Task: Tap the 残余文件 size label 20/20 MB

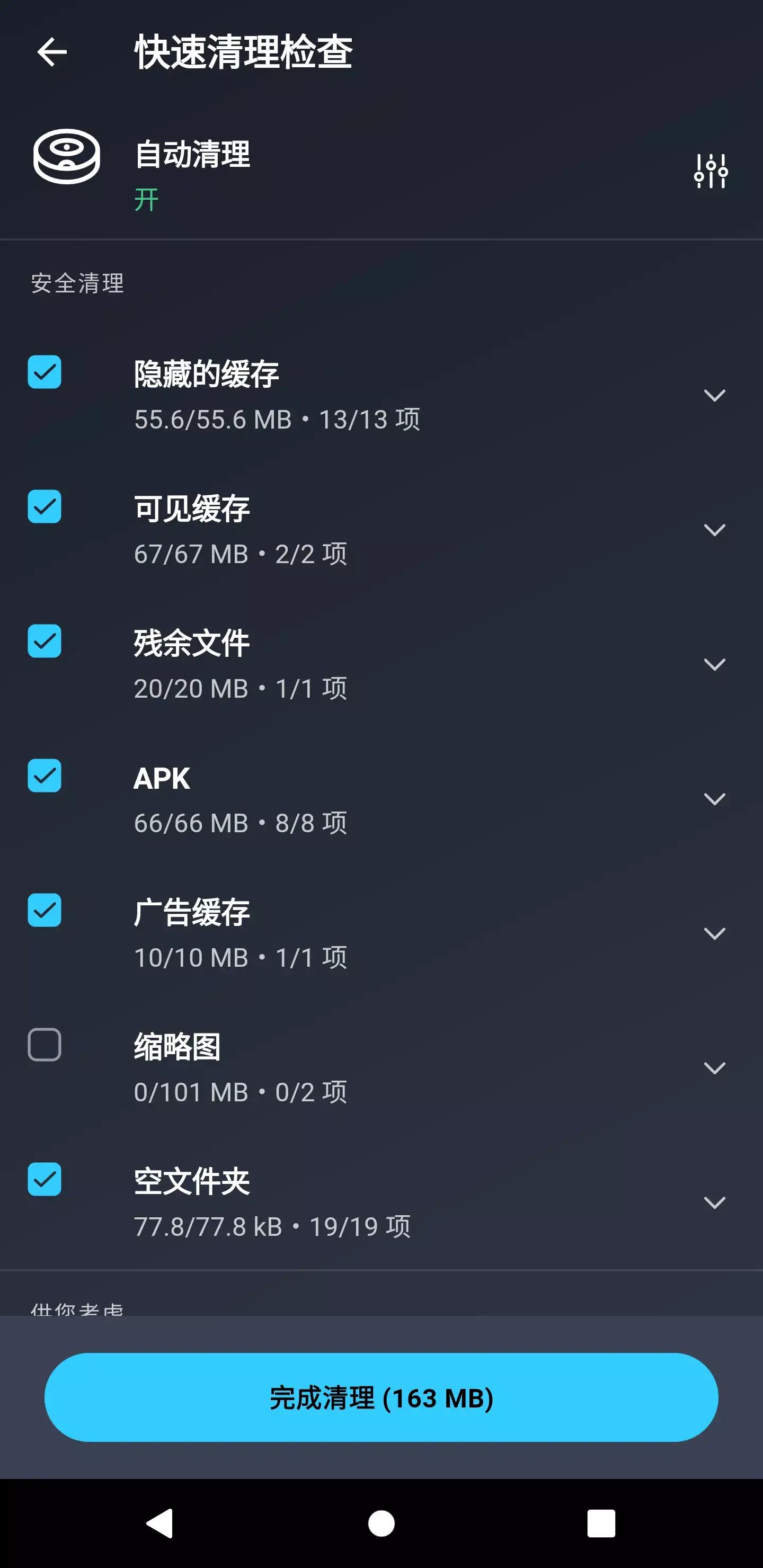Action: [240, 688]
